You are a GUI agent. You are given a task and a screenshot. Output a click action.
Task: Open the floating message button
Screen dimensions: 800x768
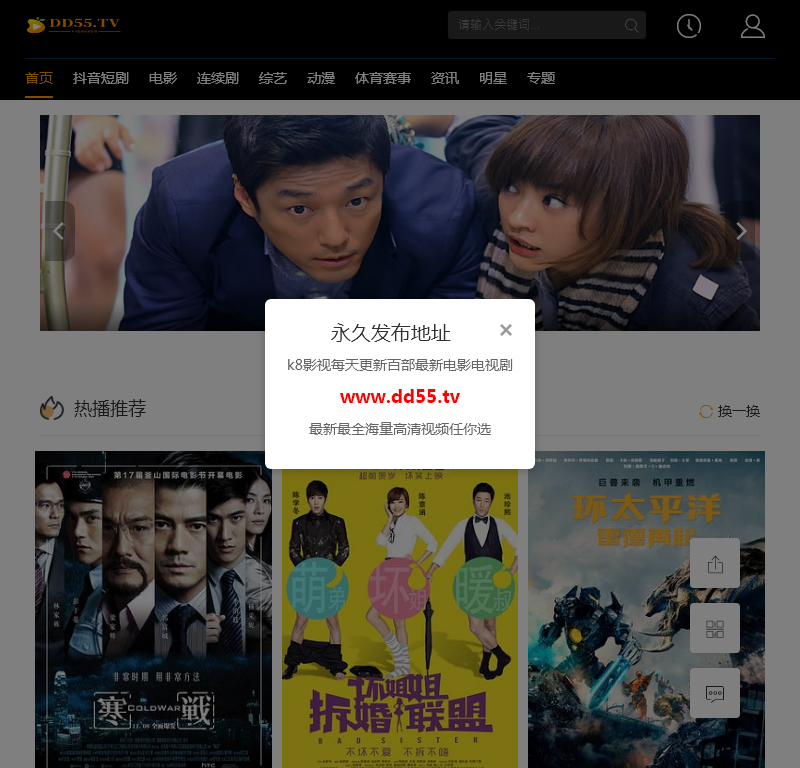715,693
